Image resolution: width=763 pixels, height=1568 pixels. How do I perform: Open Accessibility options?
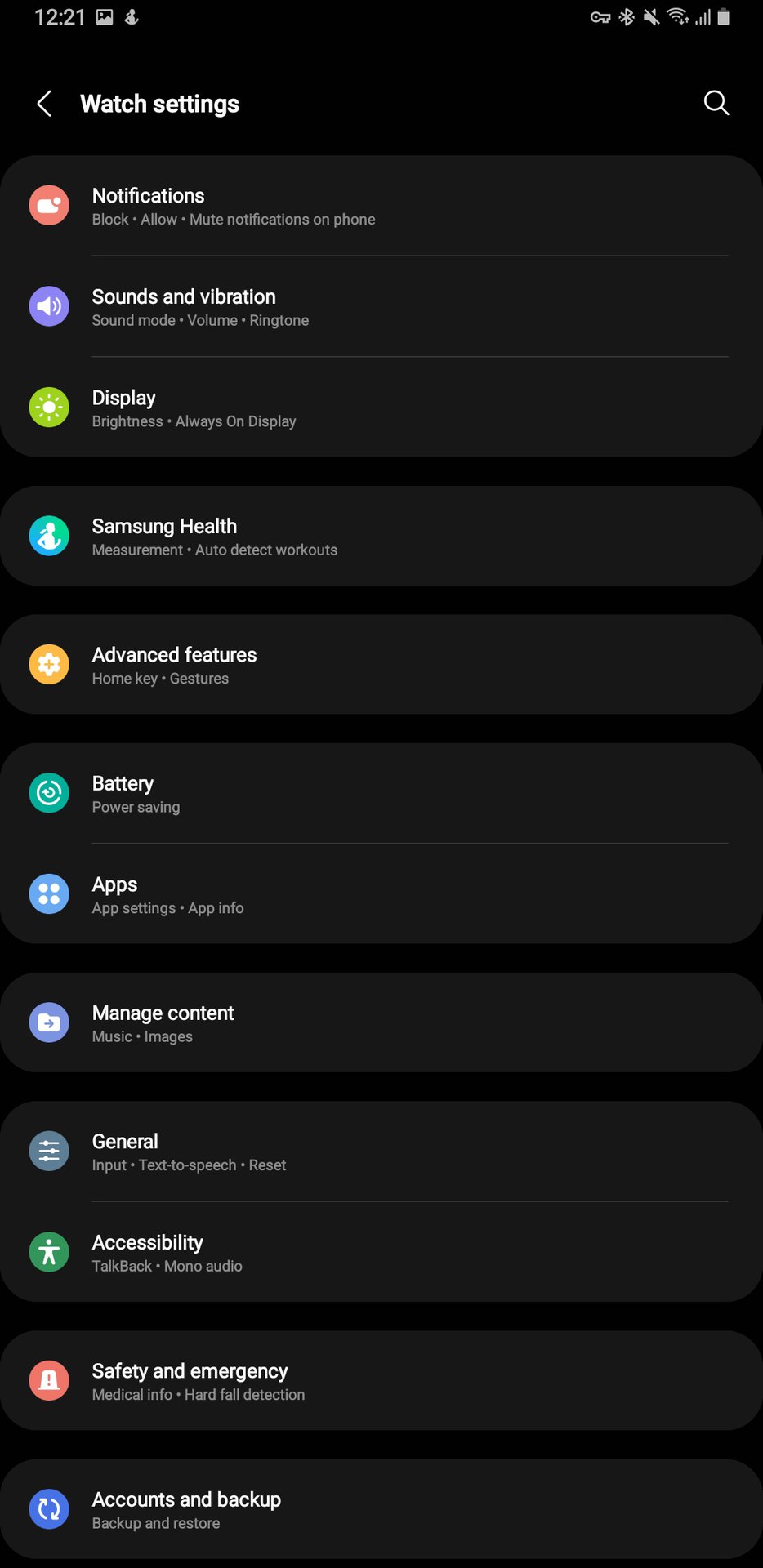pos(381,1252)
